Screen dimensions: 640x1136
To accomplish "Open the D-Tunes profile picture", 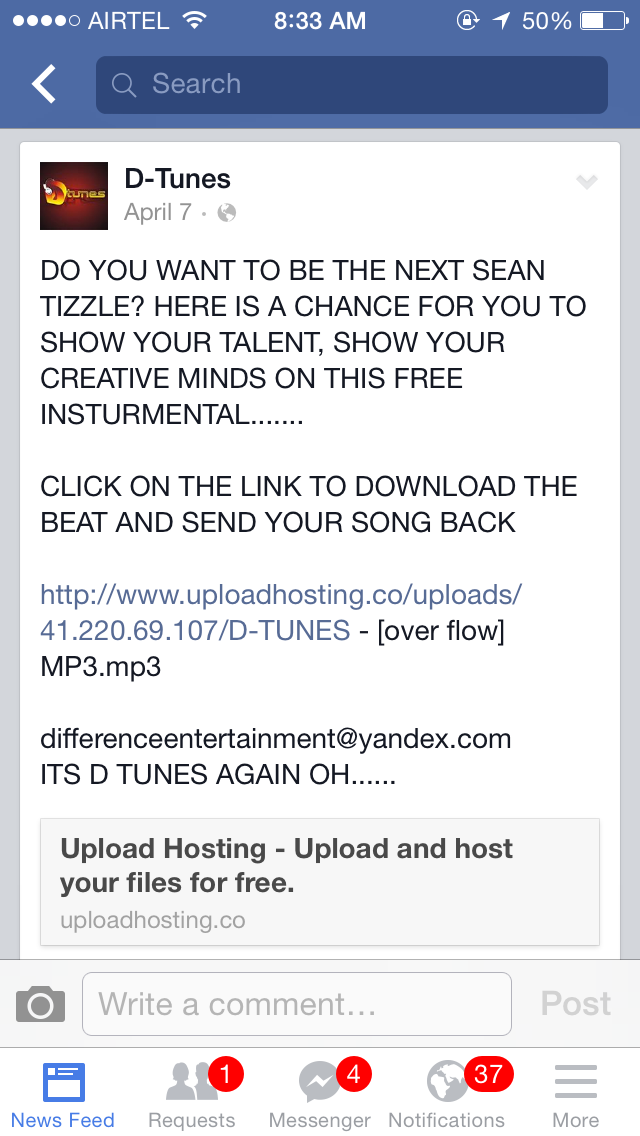I will point(74,196).
